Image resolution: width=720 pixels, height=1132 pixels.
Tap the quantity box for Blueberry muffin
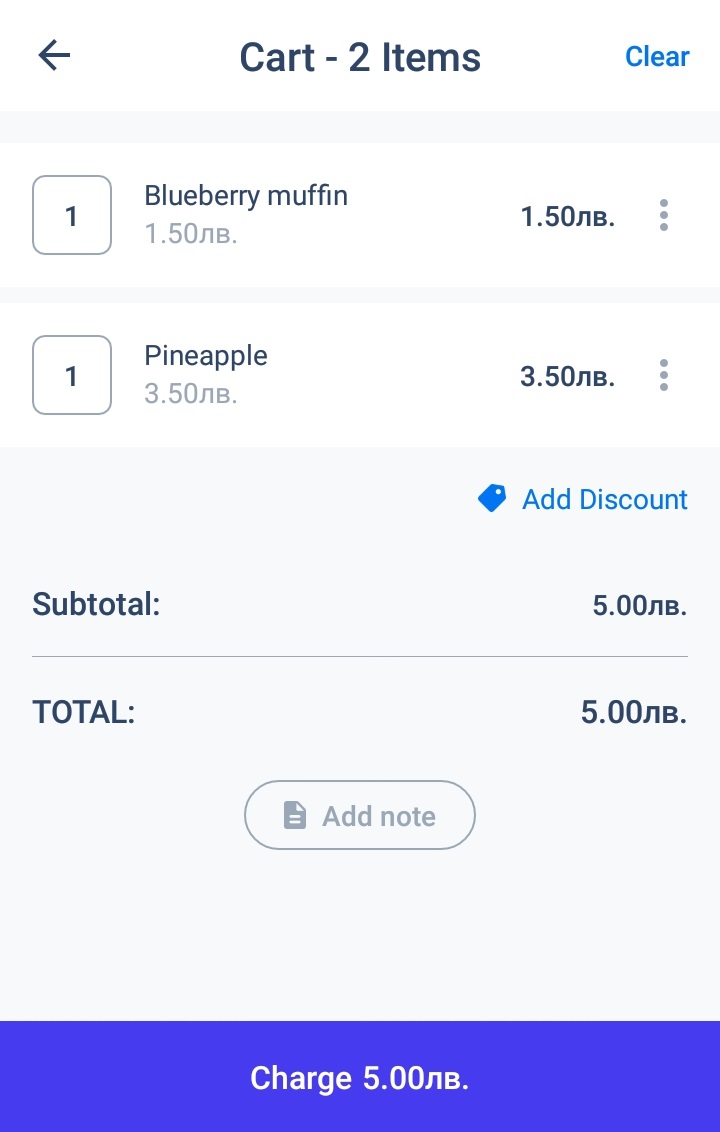[x=71, y=215]
